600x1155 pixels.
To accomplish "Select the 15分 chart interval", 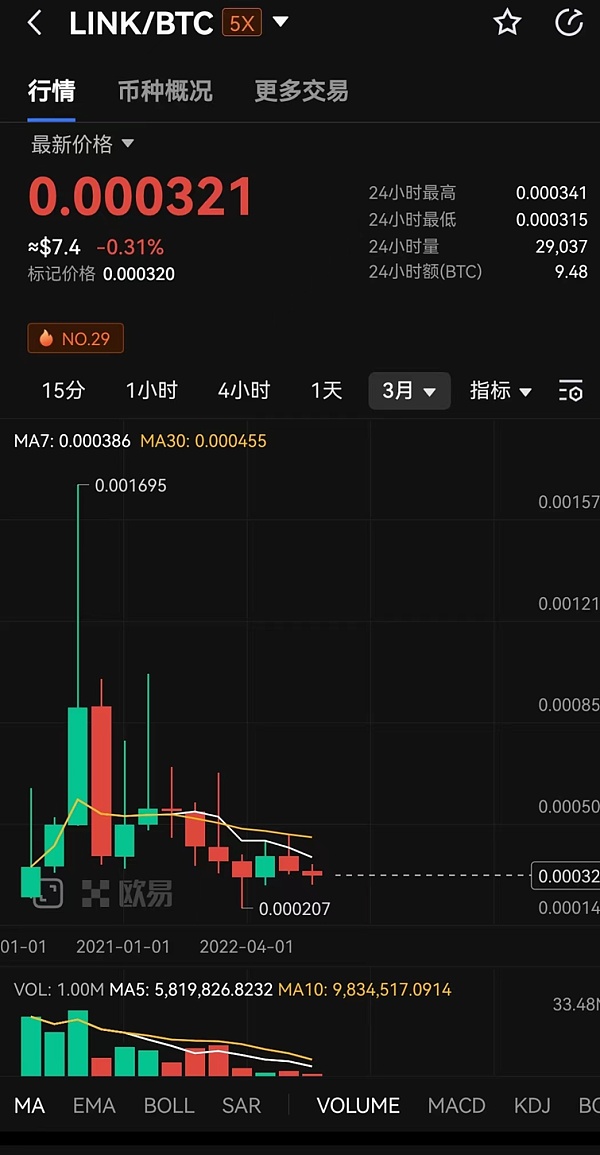I will [x=63, y=391].
